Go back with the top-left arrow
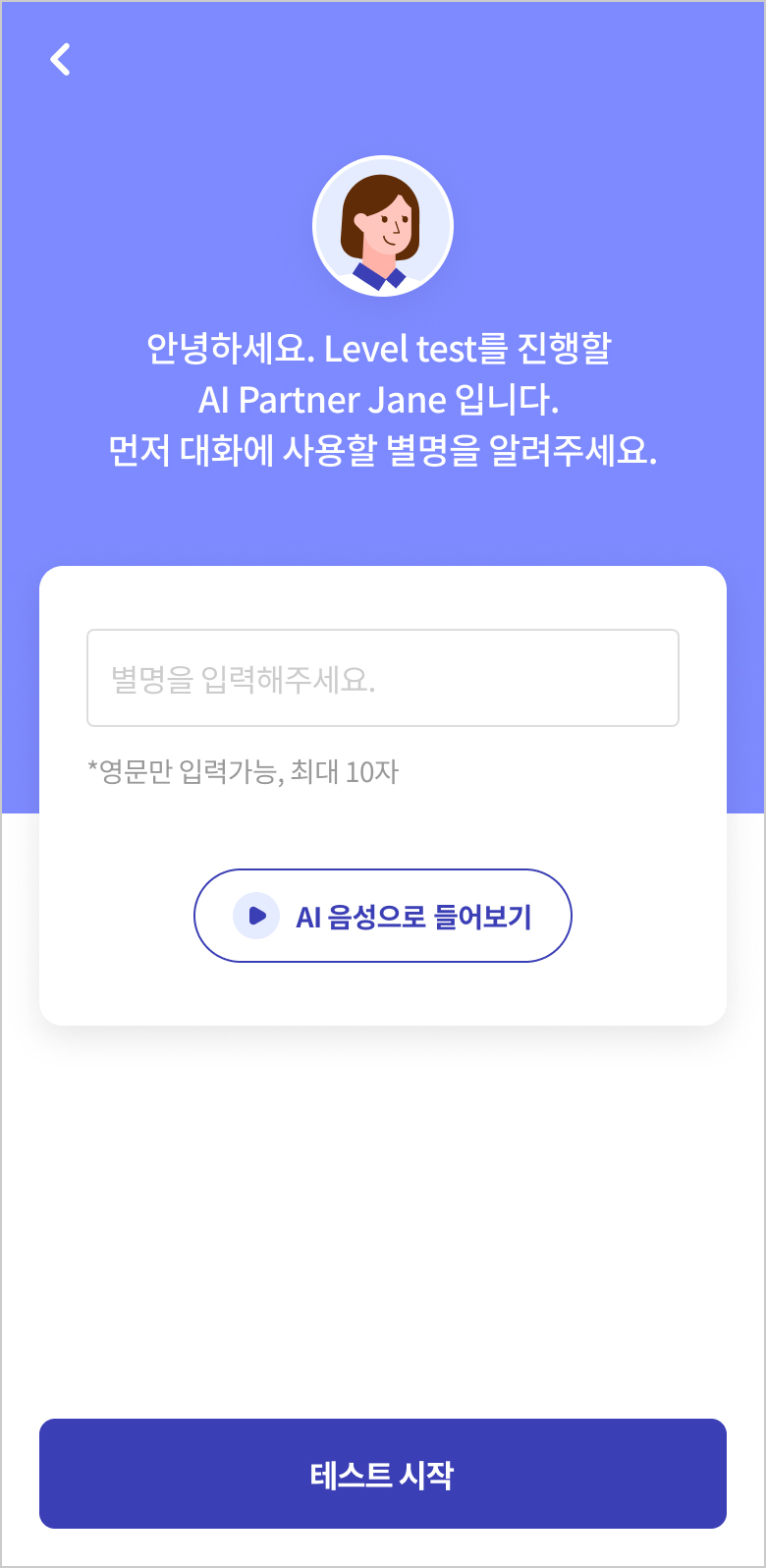This screenshot has width=766, height=1568. point(60,60)
